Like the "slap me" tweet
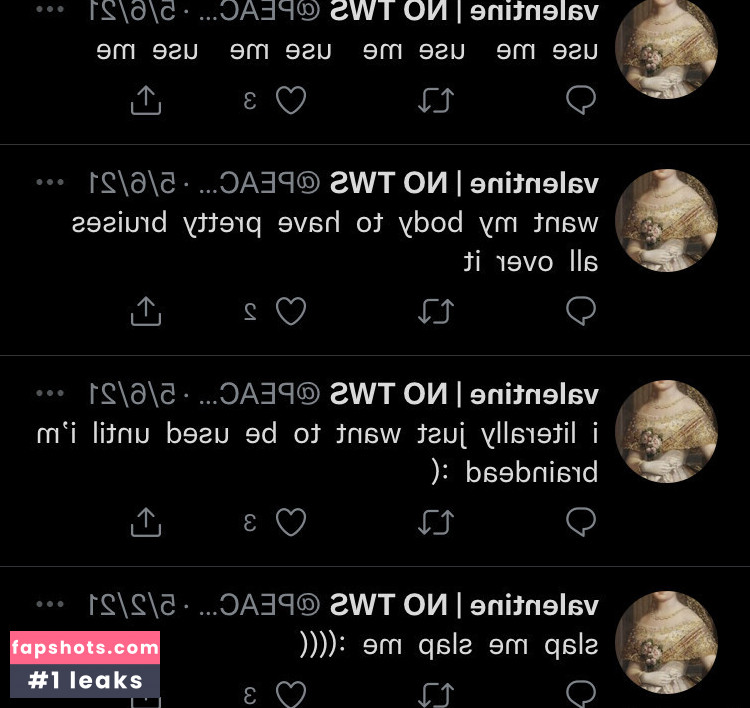 [291, 693]
